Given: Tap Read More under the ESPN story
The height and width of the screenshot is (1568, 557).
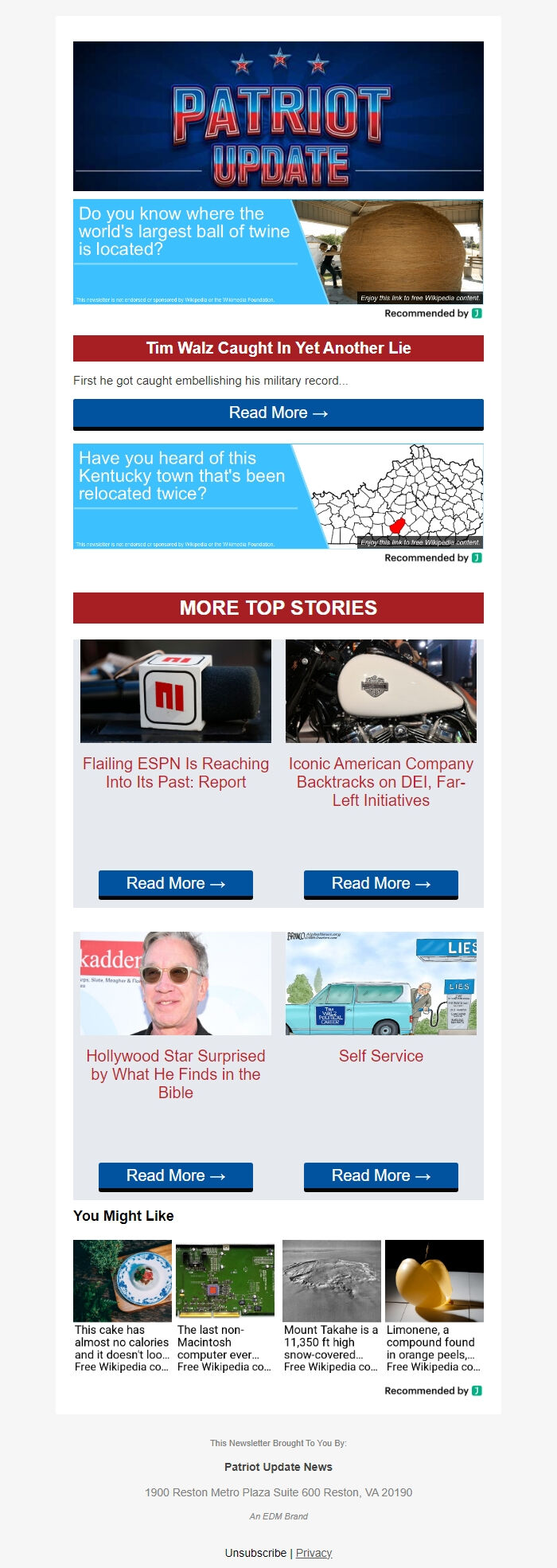Looking at the screenshot, I should [x=176, y=883].
